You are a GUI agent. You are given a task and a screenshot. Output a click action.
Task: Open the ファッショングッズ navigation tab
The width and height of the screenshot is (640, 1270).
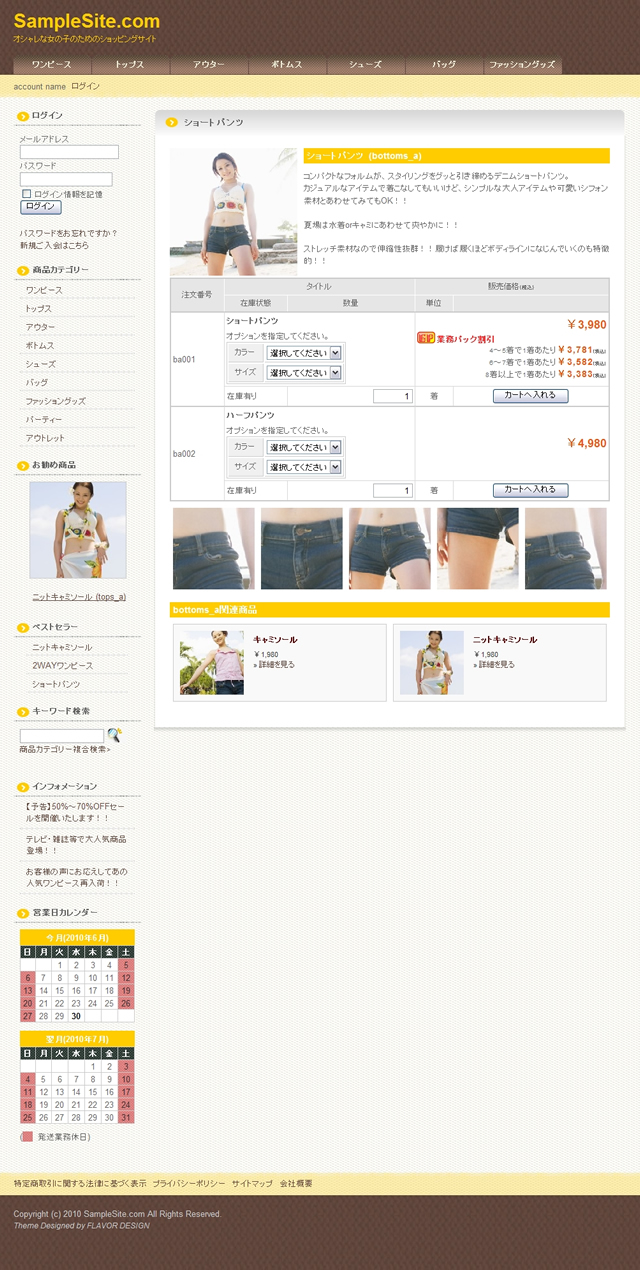[522, 65]
